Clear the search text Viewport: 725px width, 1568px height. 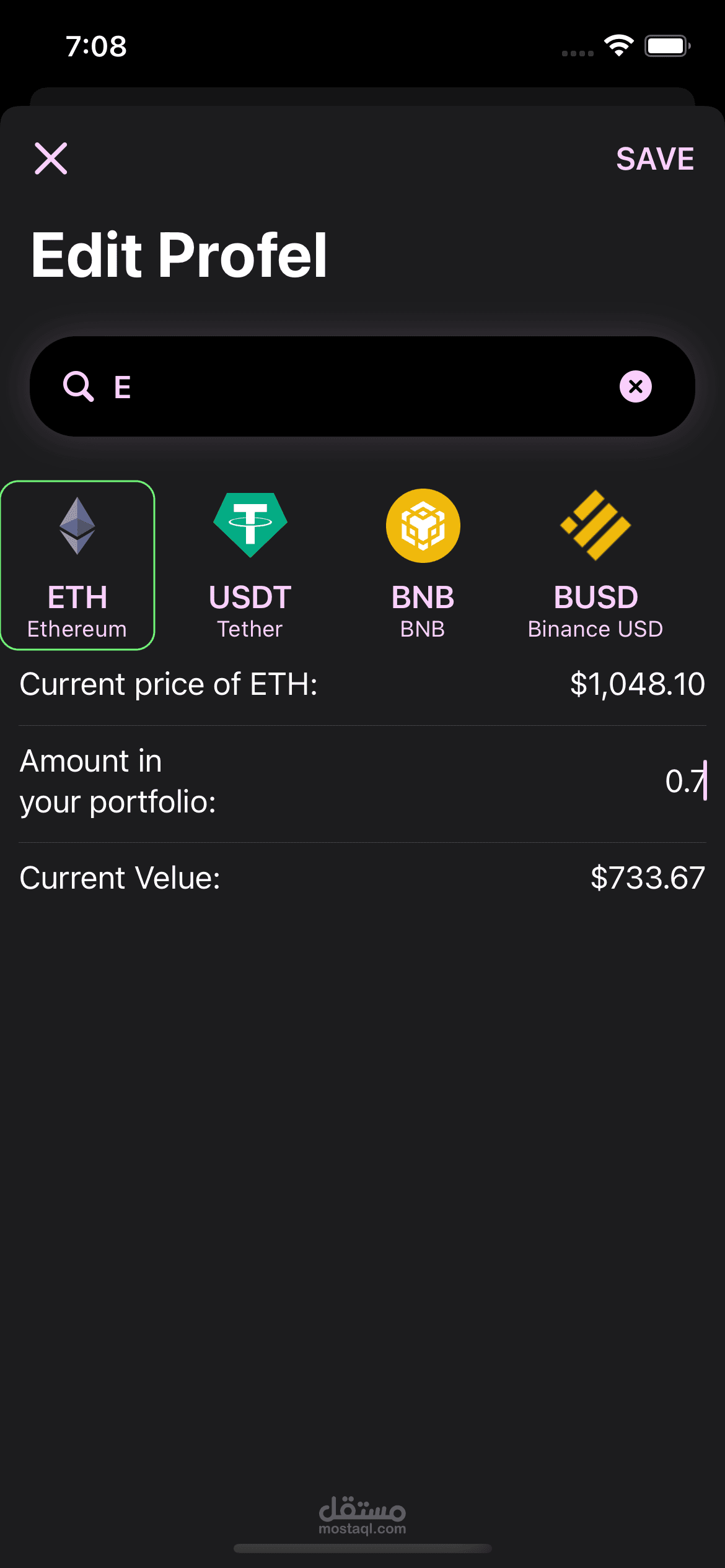(635, 386)
